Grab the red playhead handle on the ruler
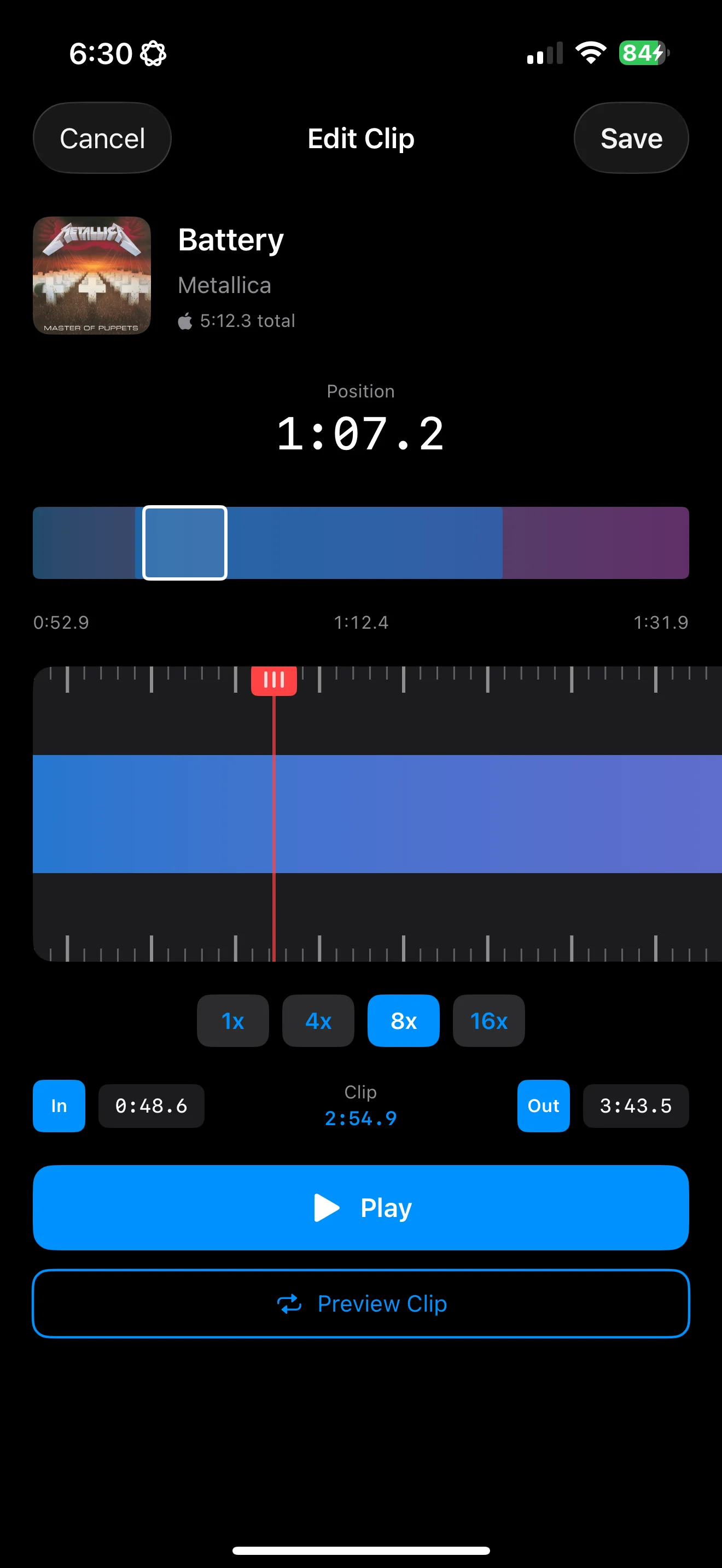This screenshot has width=722, height=1568. [274, 681]
